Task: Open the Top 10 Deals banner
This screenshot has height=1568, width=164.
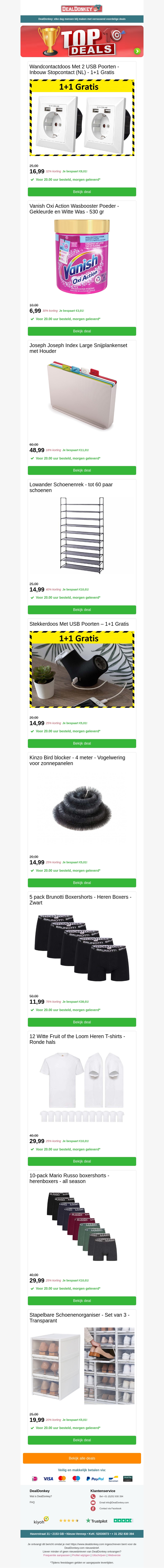Action: click(82, 41)
